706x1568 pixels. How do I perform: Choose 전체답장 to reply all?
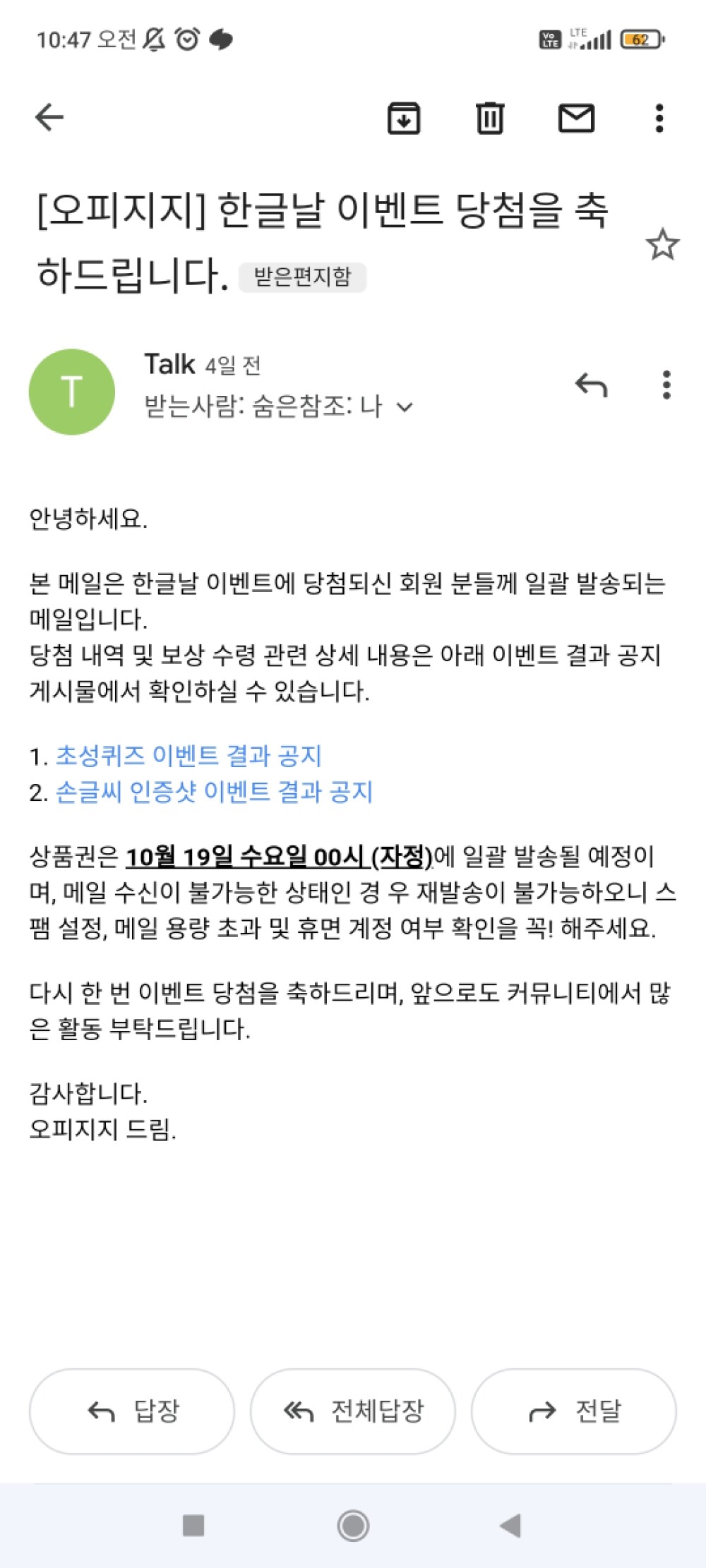coord(353,1411)
